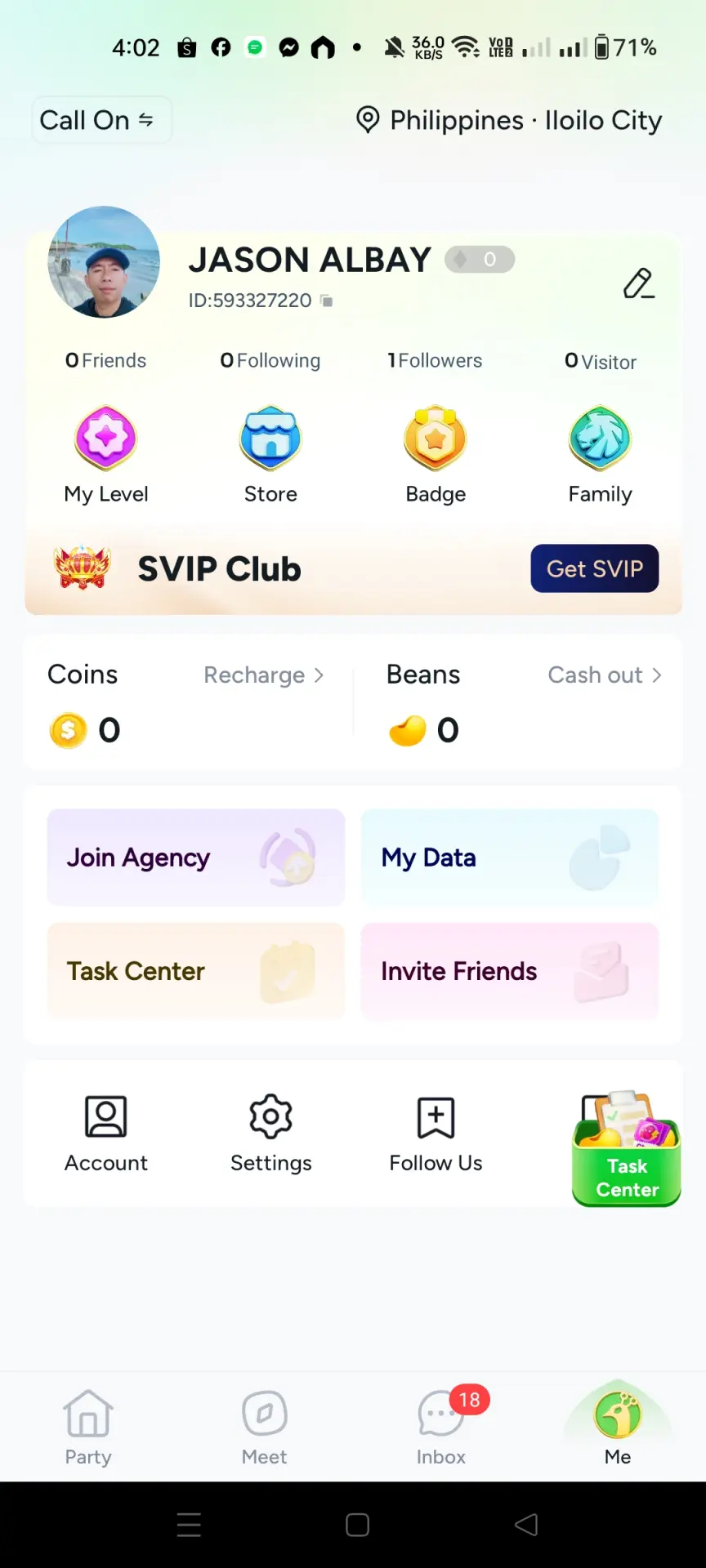Toggle the Call On status
The width and height of the screenshot is (706, 1568).
coord(101,120)
